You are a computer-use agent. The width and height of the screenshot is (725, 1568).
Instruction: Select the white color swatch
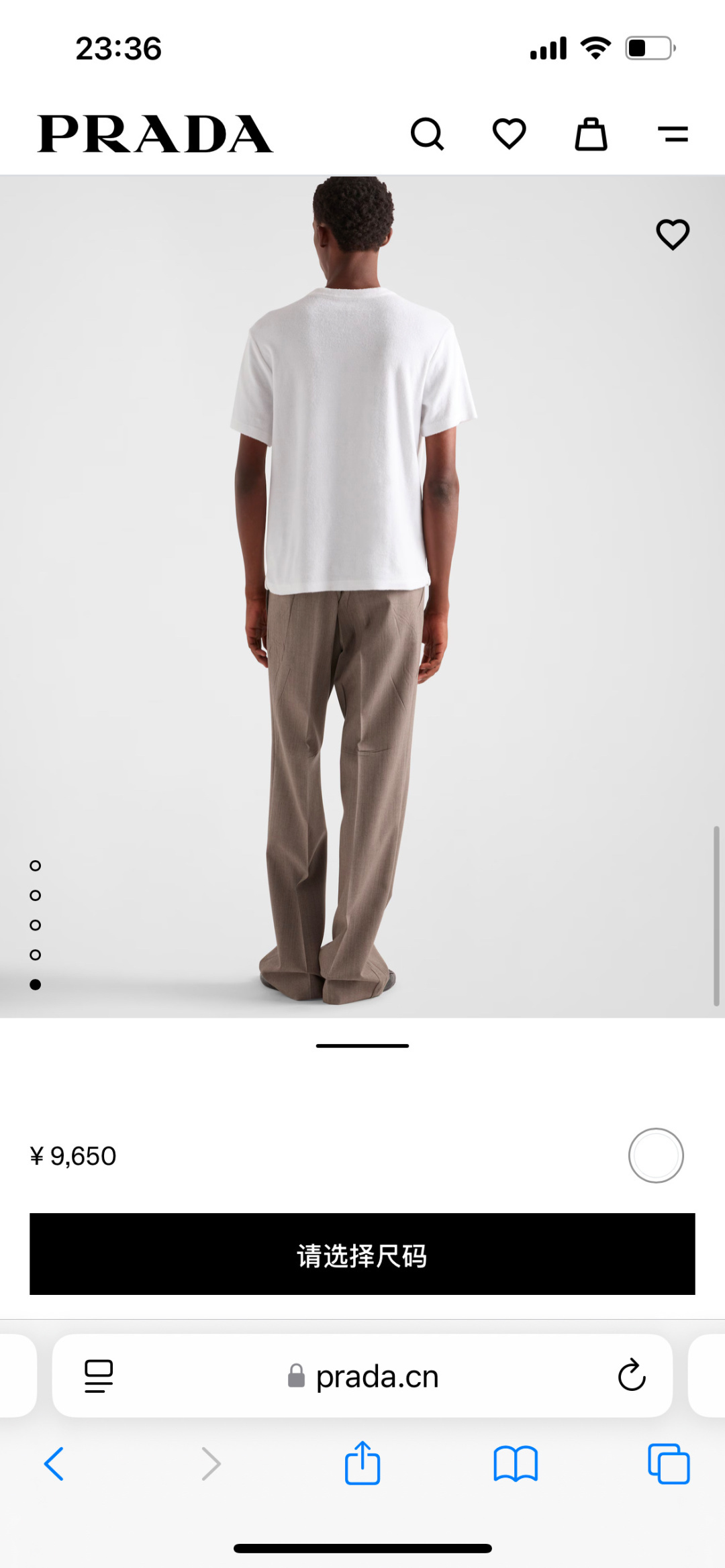point(656,1155)
